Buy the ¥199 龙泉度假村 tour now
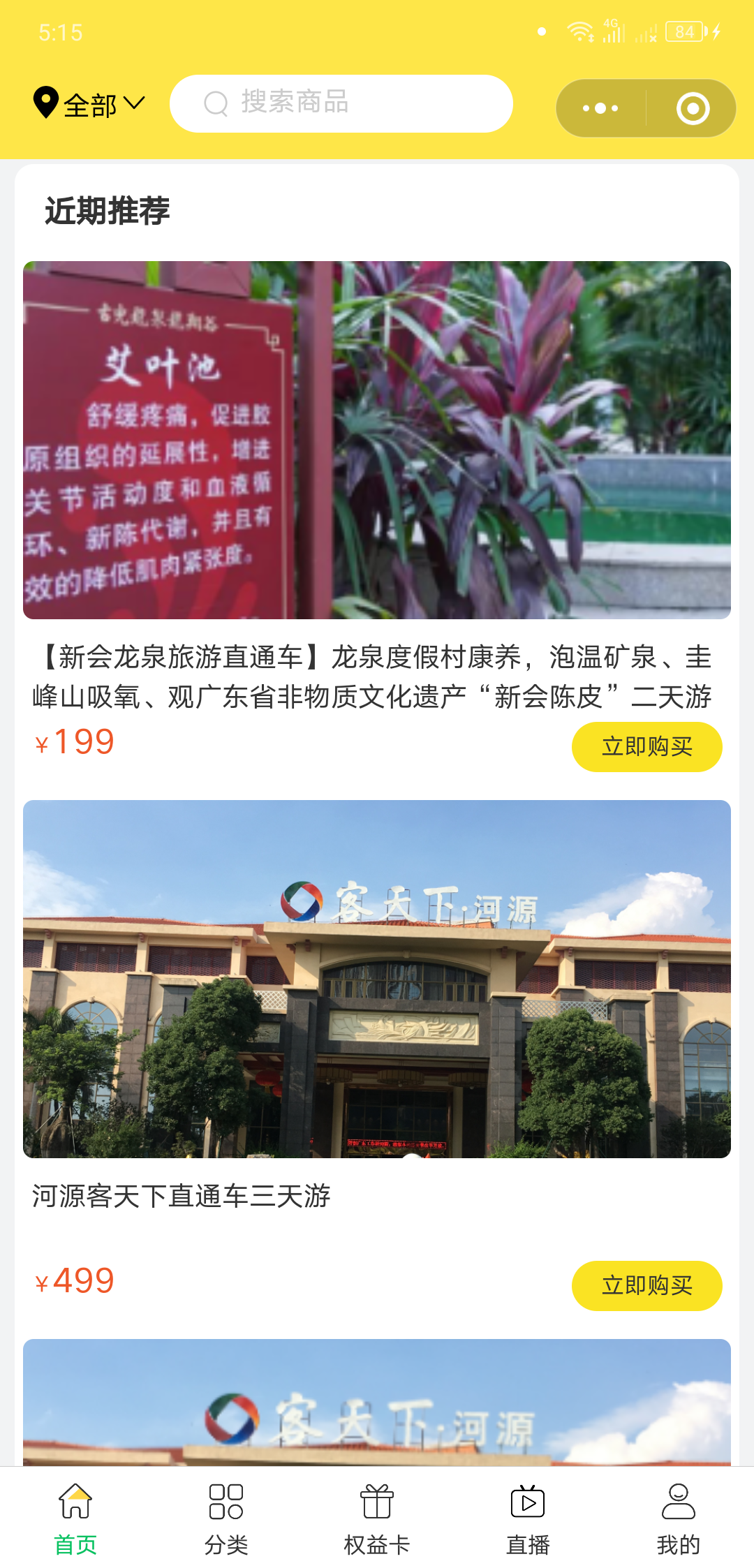 point(646,746)
